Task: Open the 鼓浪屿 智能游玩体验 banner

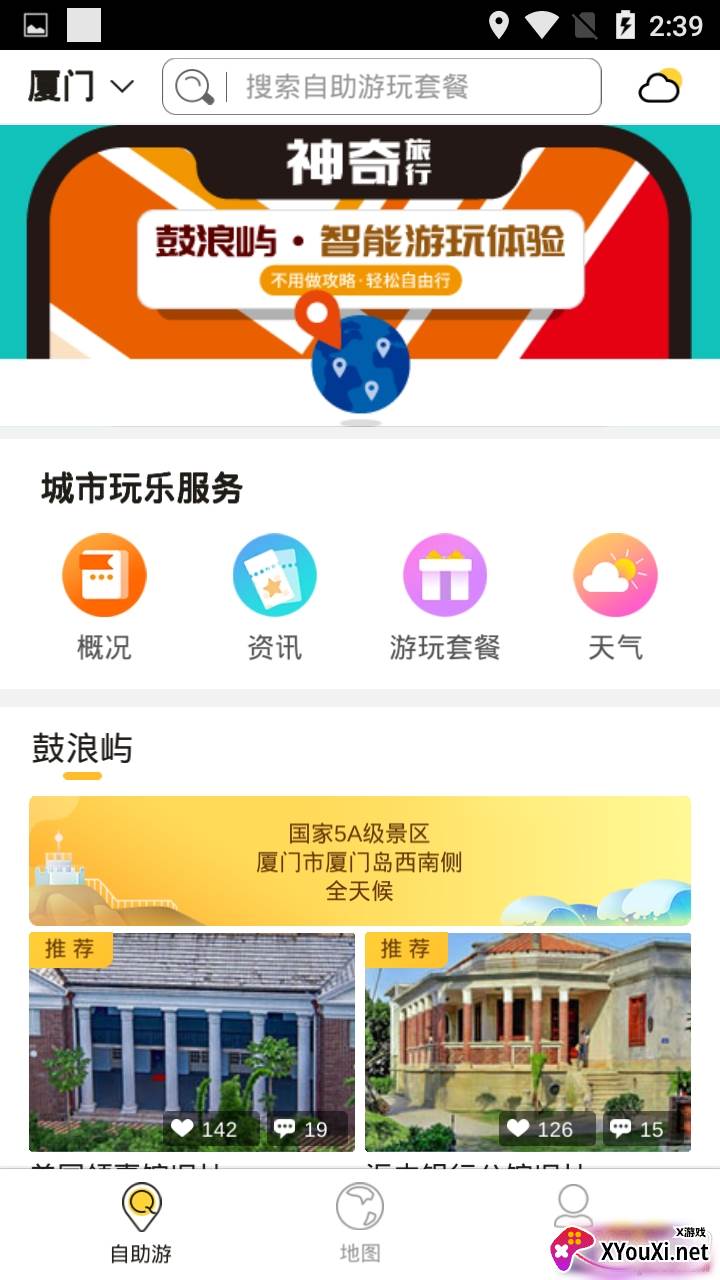Action: (x=360, y=245)
